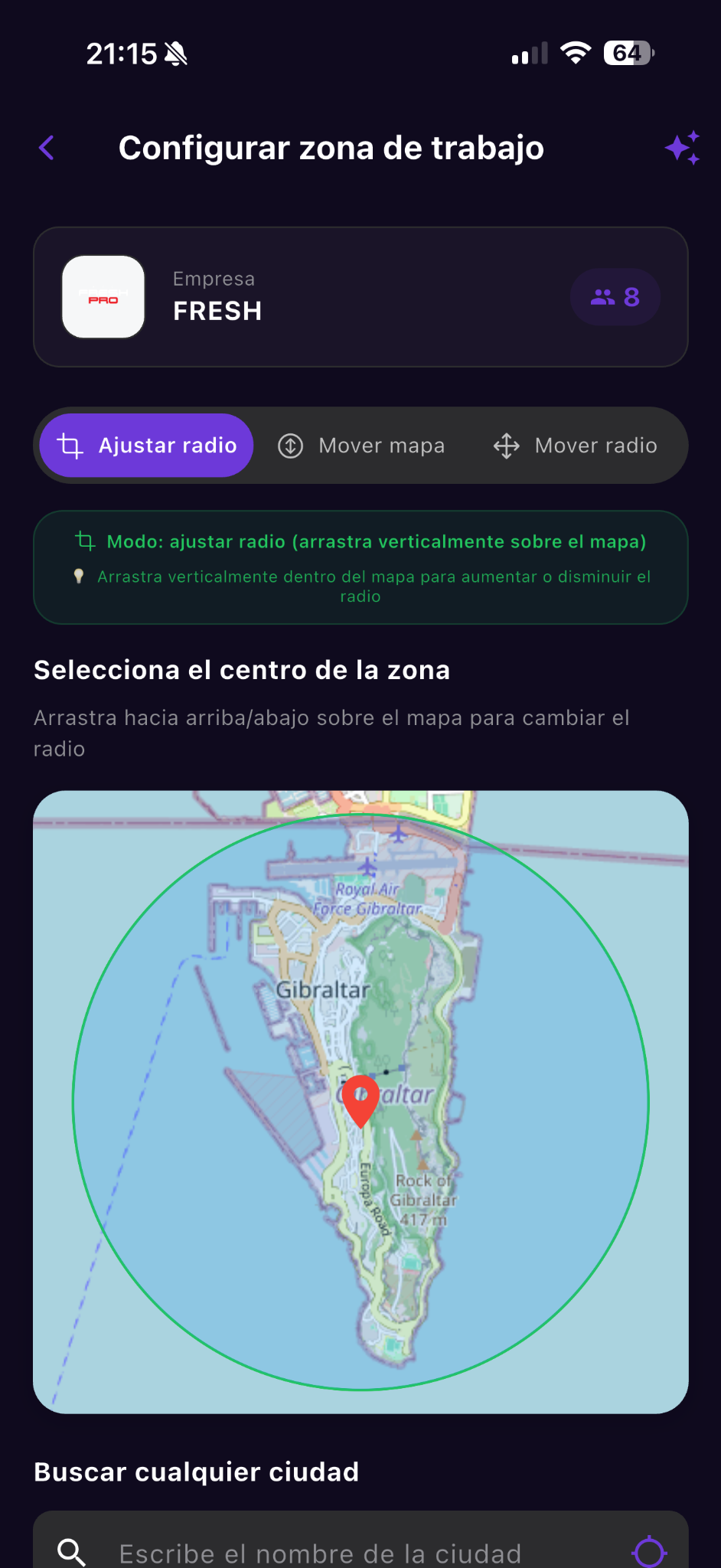Switch to Mover radio mode
This screenshot has width=721, height=1568.
[576, 446]
